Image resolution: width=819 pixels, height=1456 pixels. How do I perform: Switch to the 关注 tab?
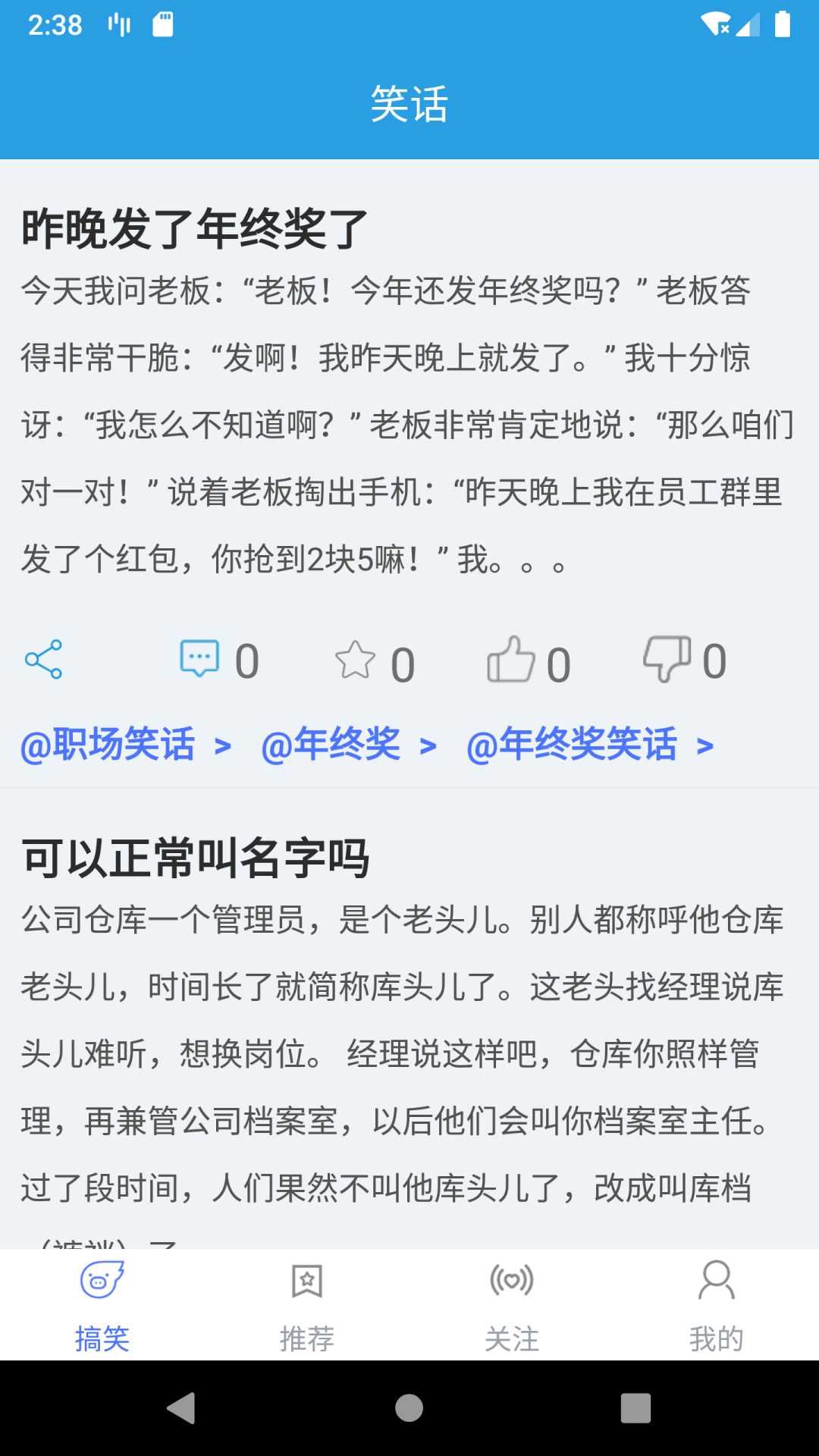512,1306
